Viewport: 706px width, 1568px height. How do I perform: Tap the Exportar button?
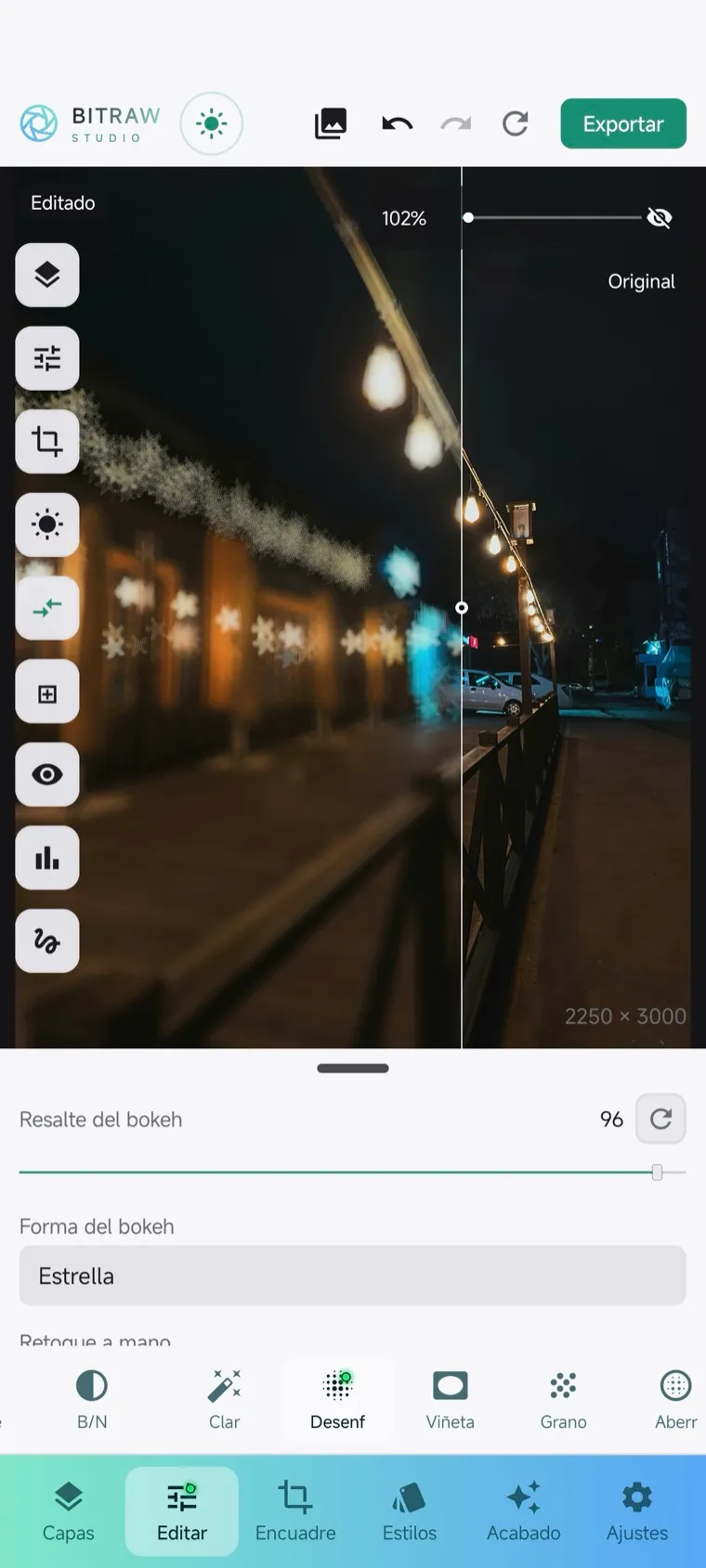coord(623,123)
